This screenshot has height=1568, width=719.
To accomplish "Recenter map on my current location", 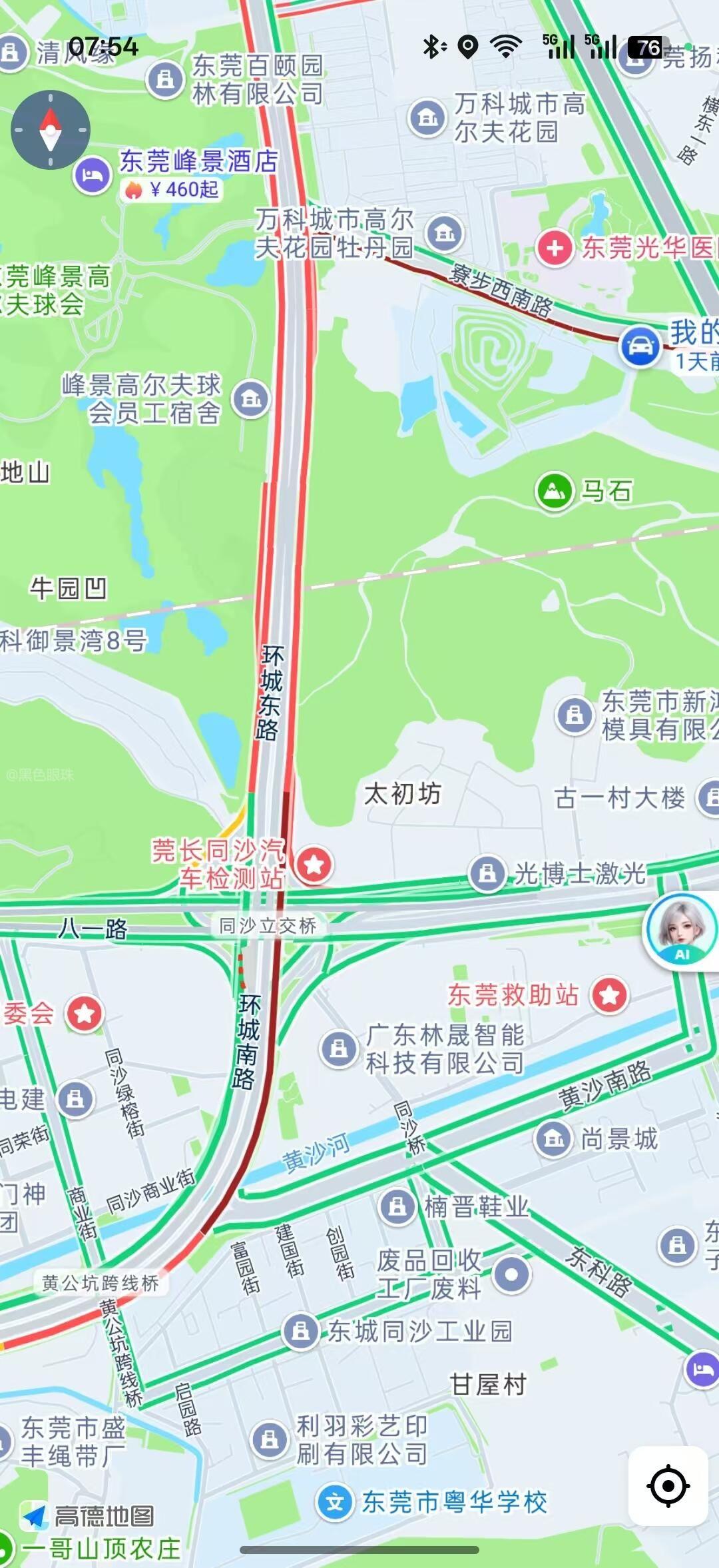I will pyautogui.click(x=668, y=1485).
